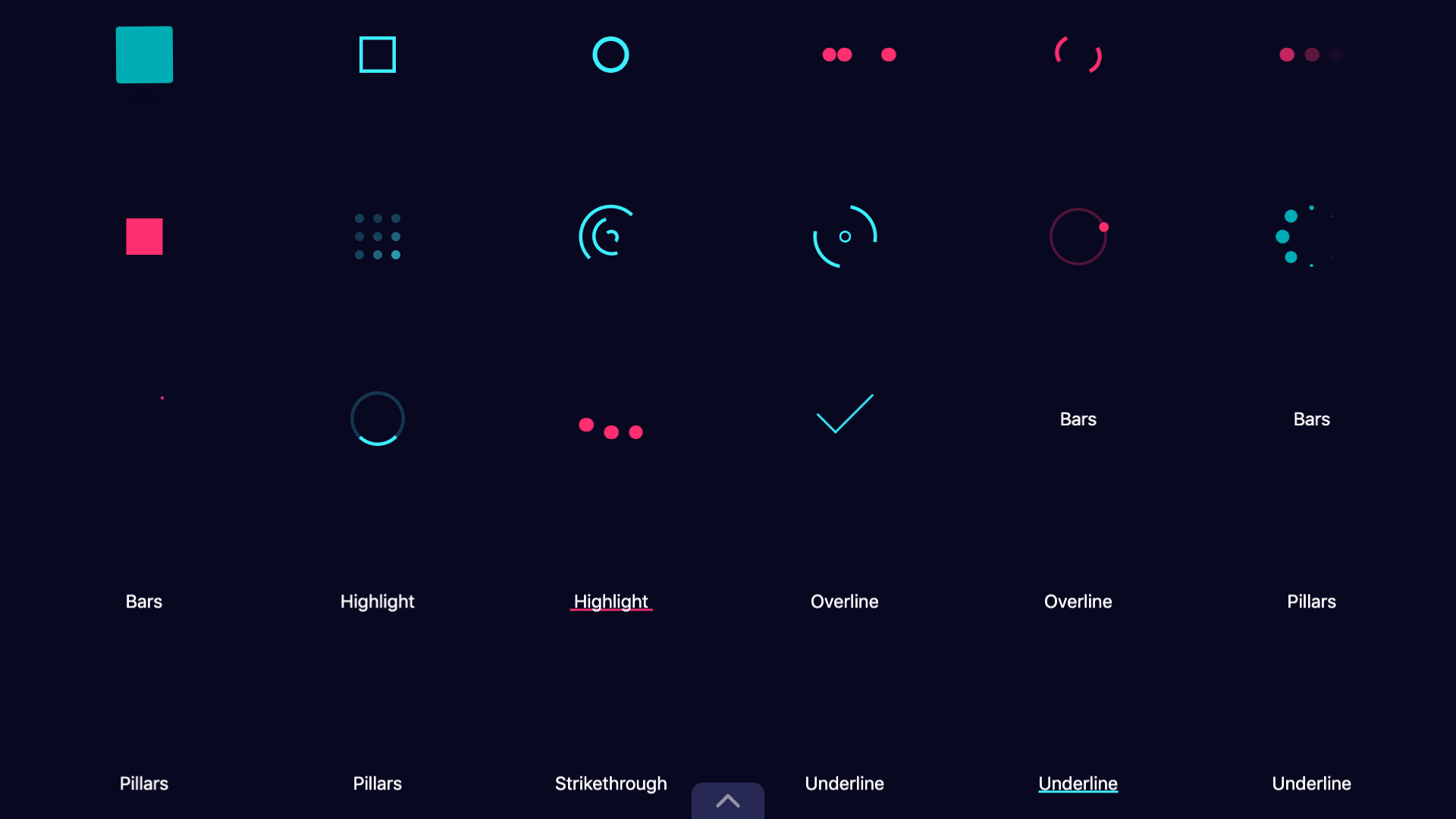This screenshot has width=1456, height=819.
Task: Tap the pink-underlined Highlight link
Action: (610, 601)
